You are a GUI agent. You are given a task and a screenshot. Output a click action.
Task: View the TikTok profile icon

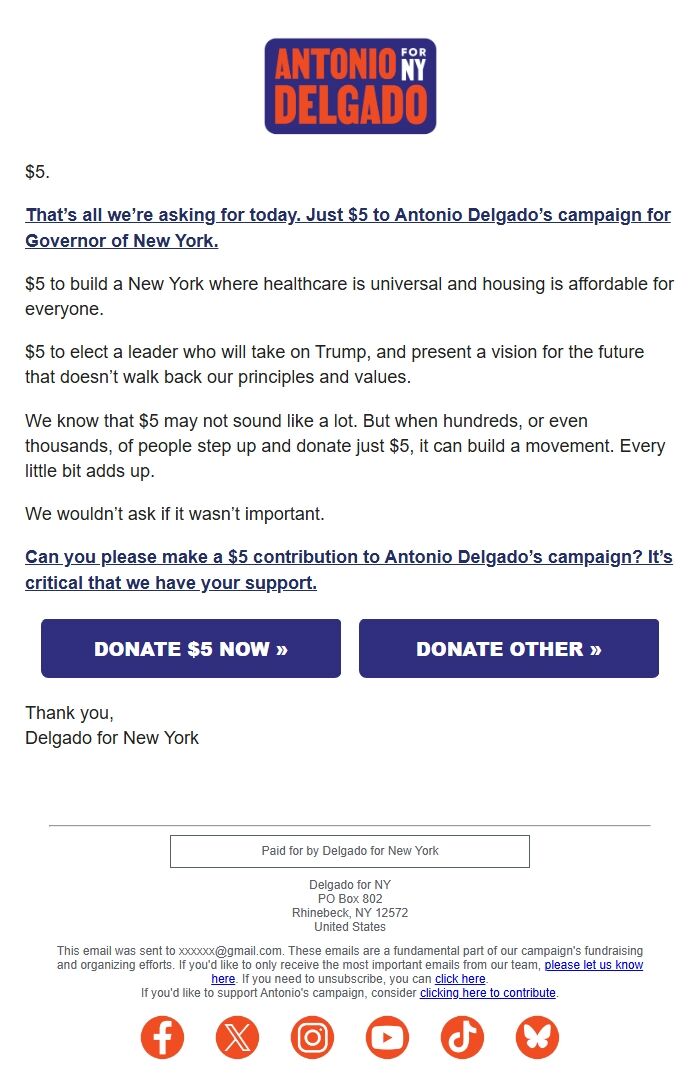(462, 1037)
